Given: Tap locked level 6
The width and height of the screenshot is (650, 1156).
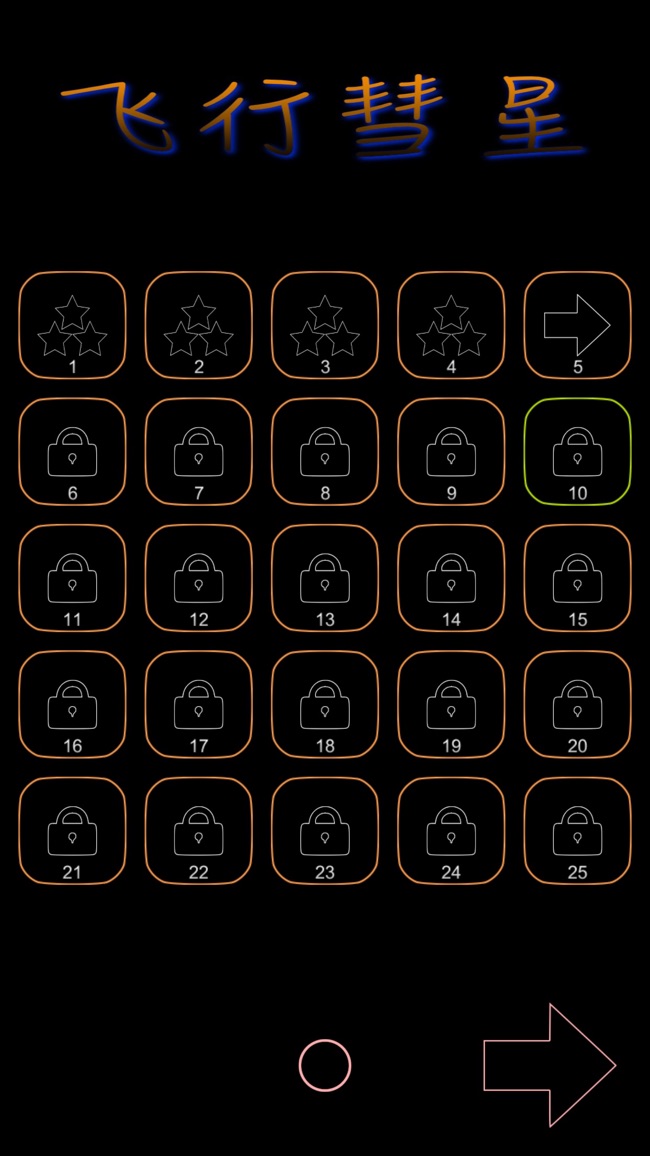Looking at the screenshot, I should pyautogui.click(x=72, y=452).
